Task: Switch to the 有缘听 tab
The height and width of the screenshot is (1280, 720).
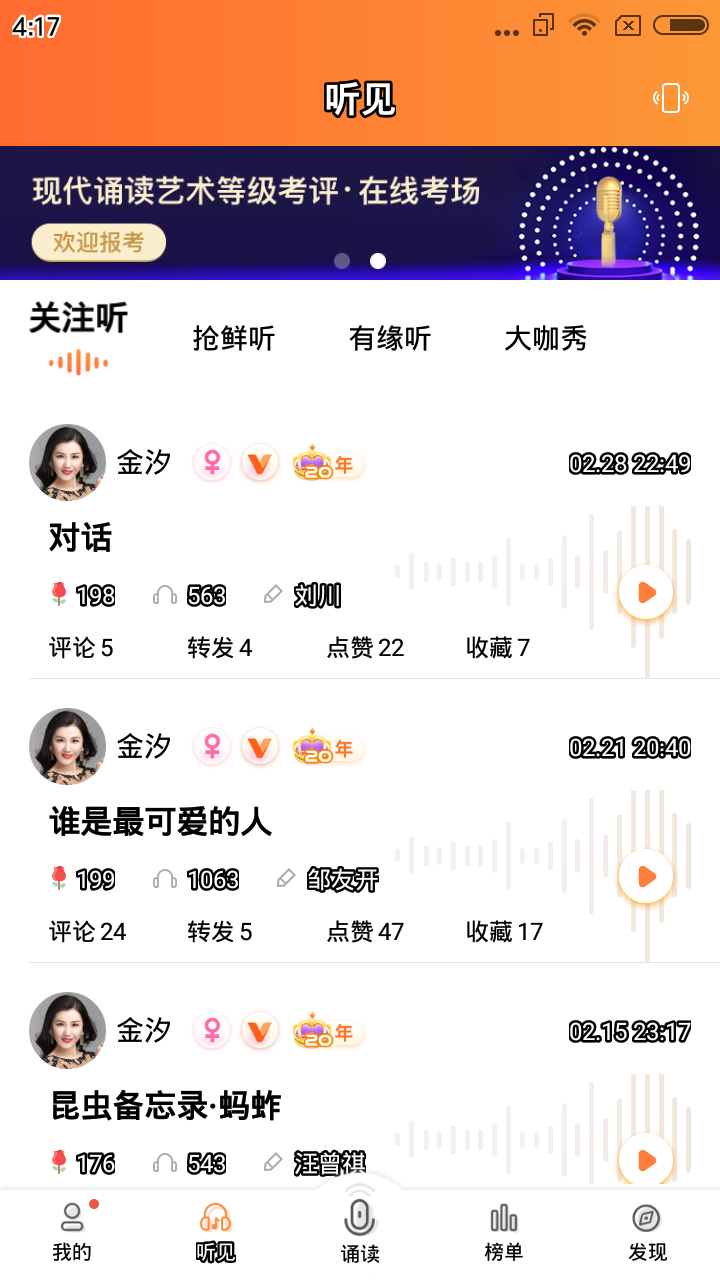Action: coord(390,339)
